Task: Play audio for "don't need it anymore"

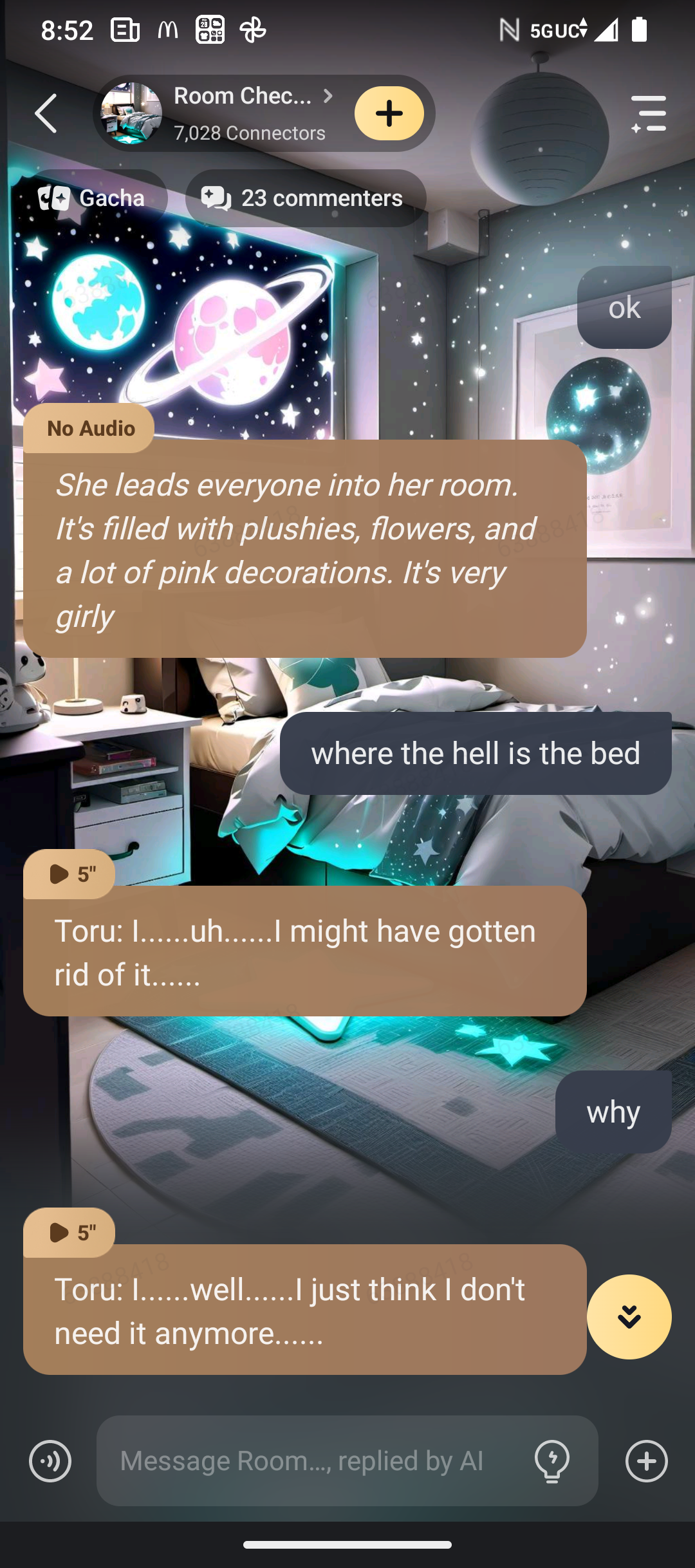Action: coord(69,1233)
